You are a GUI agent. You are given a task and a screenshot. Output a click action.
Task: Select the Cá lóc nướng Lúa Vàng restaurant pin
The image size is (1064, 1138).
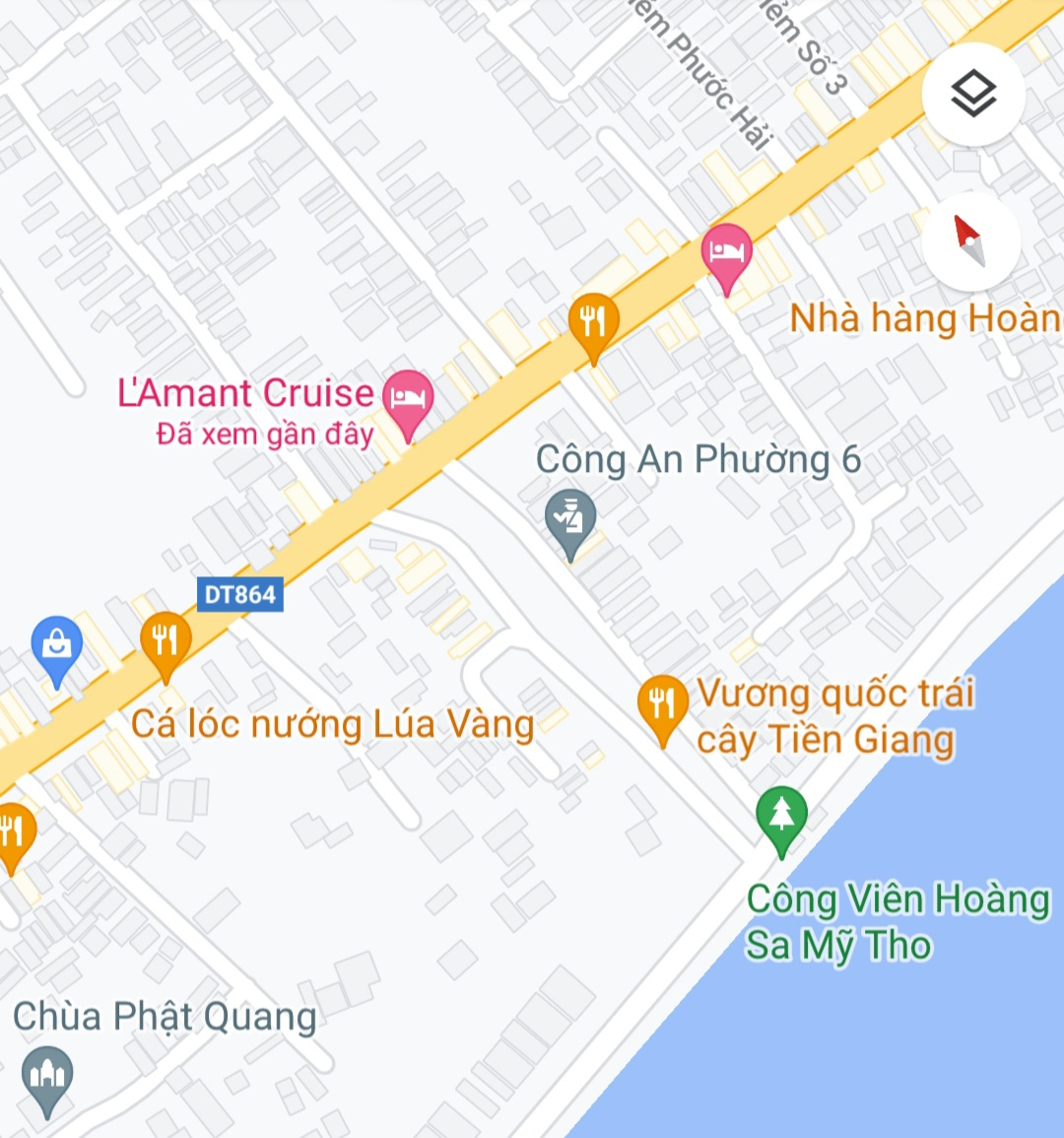[x=166, y=641]
